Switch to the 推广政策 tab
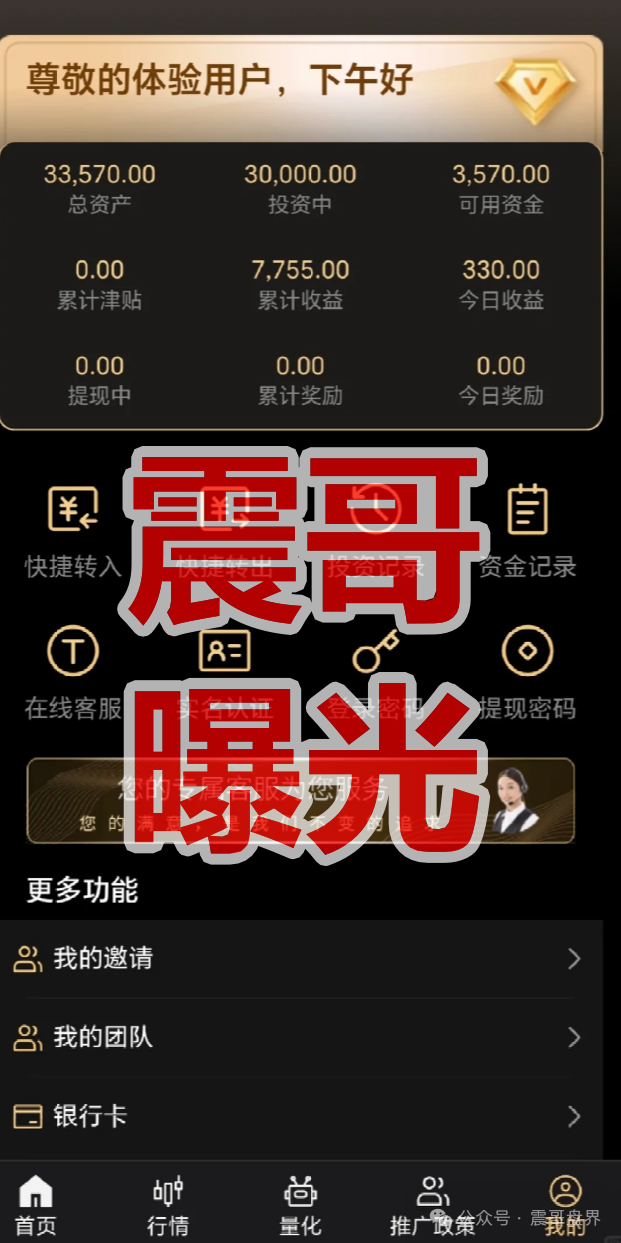 (x=433, y=1205)
